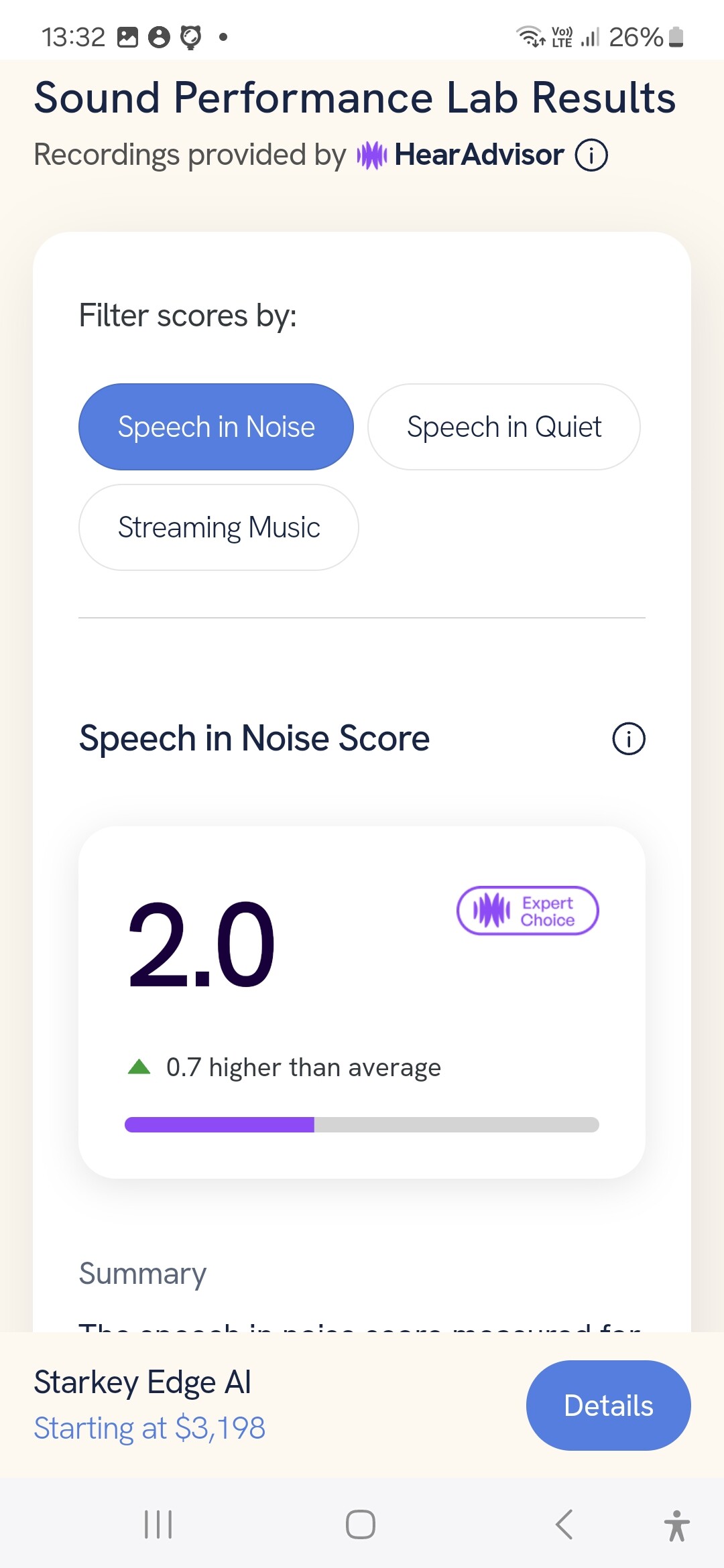The width and height of the screenshot is (724, 1568).
Task: Switch to the Speech in Quiet filter
Action: [504, 427]
